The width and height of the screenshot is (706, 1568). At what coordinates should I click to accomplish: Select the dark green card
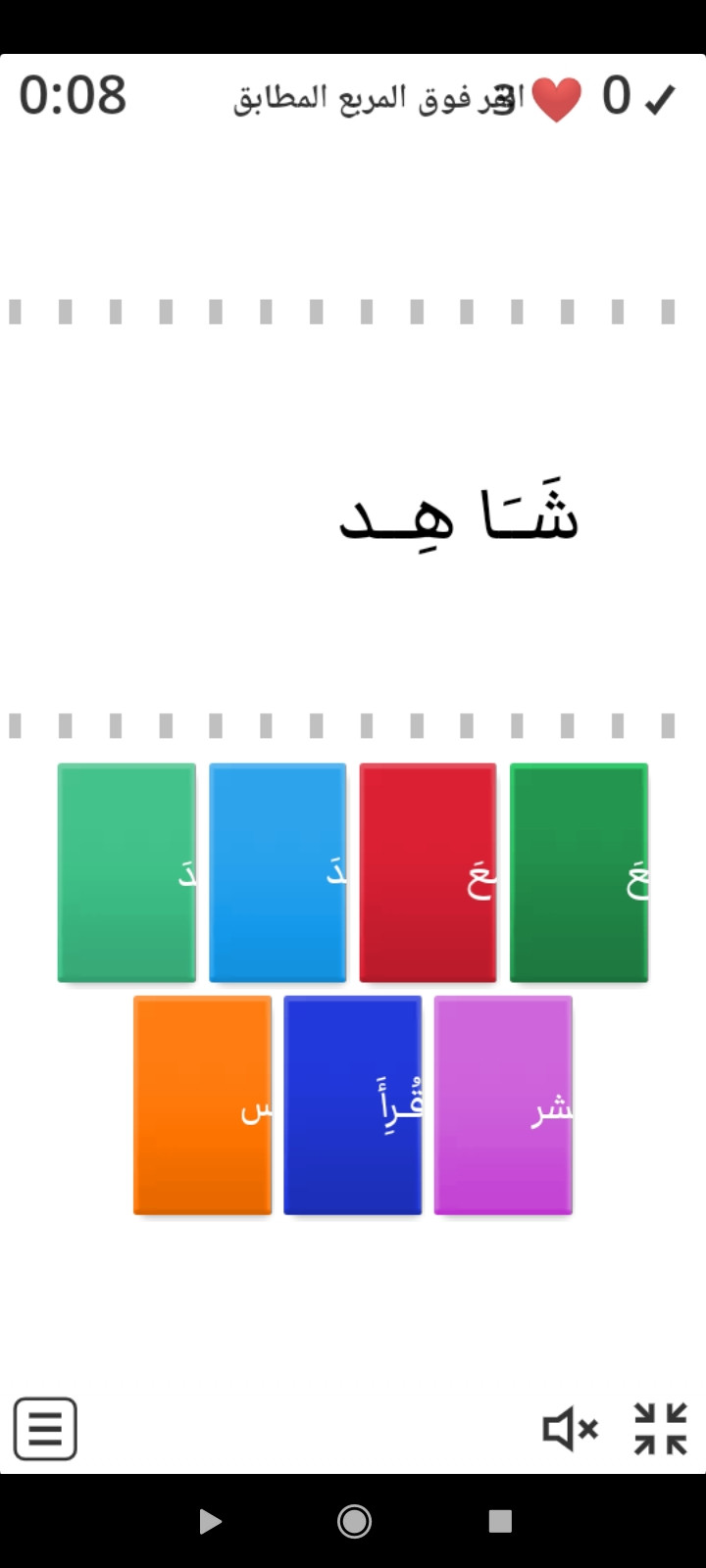click(579, 872)
